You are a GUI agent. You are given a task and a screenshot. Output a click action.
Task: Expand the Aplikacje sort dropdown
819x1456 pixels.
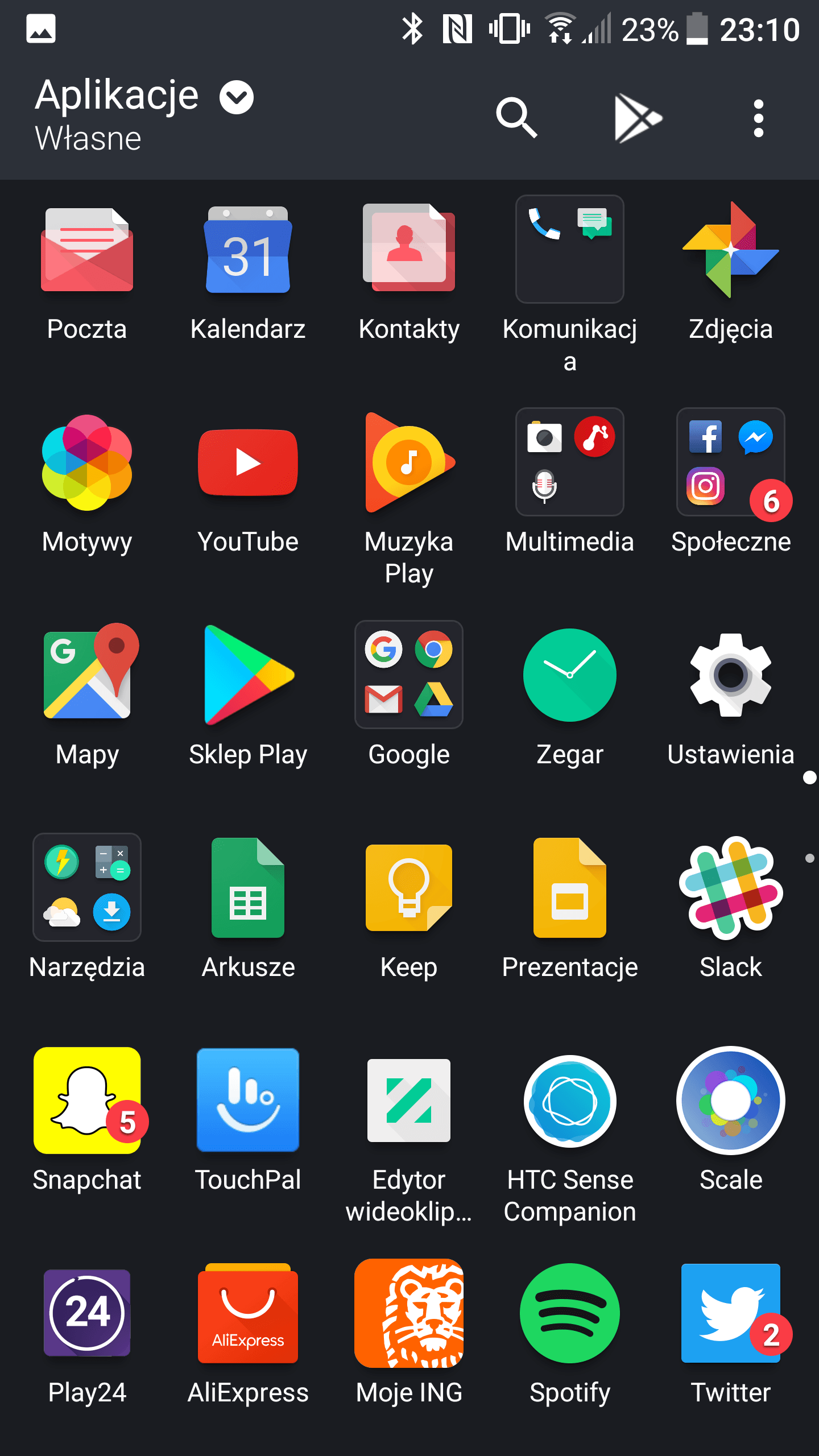point(237,97)
